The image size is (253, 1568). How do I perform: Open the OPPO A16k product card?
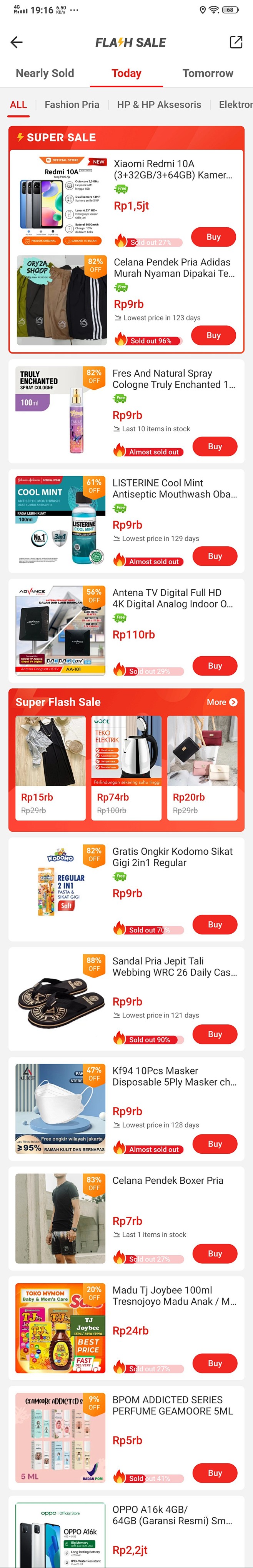coord(126,1528)
